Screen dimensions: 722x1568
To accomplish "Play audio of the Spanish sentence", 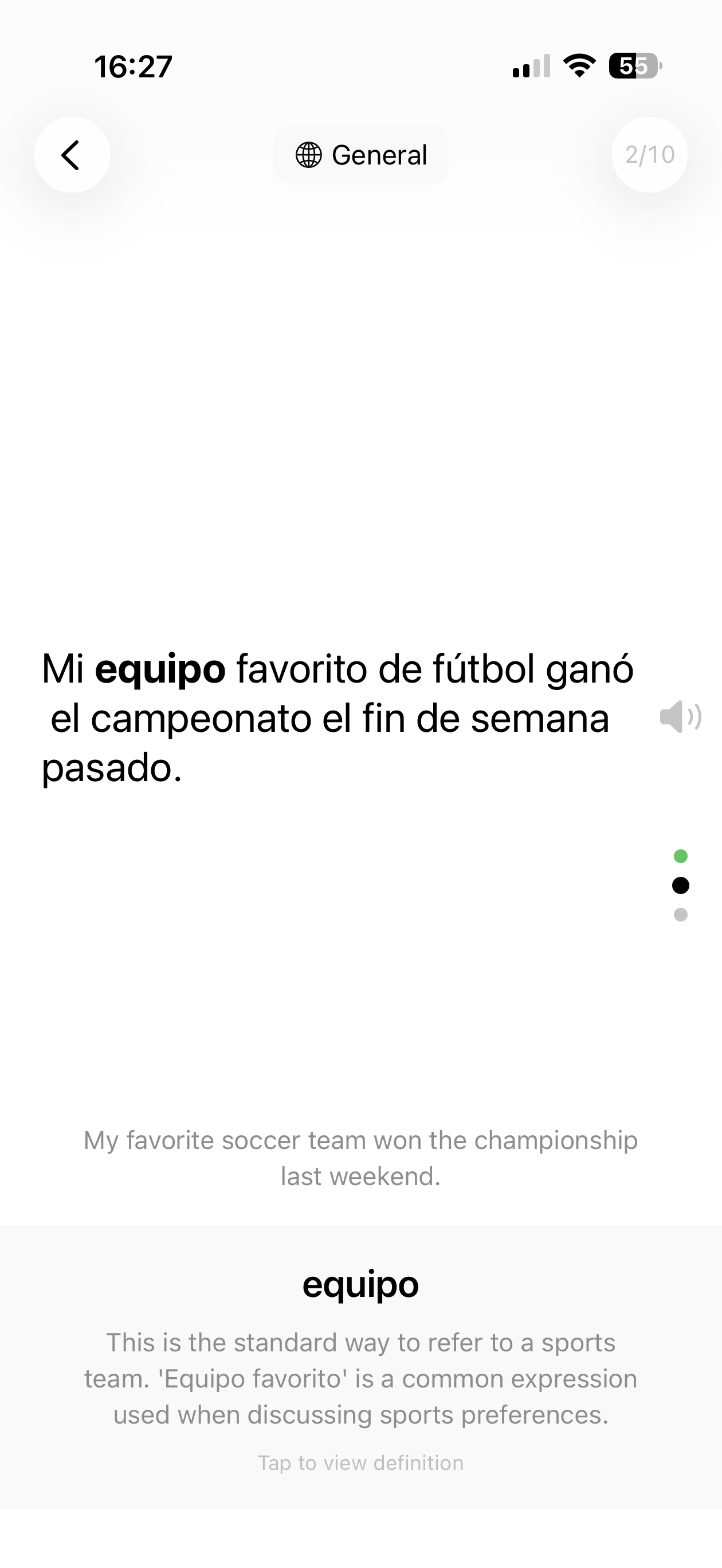I will pos(680,716).
